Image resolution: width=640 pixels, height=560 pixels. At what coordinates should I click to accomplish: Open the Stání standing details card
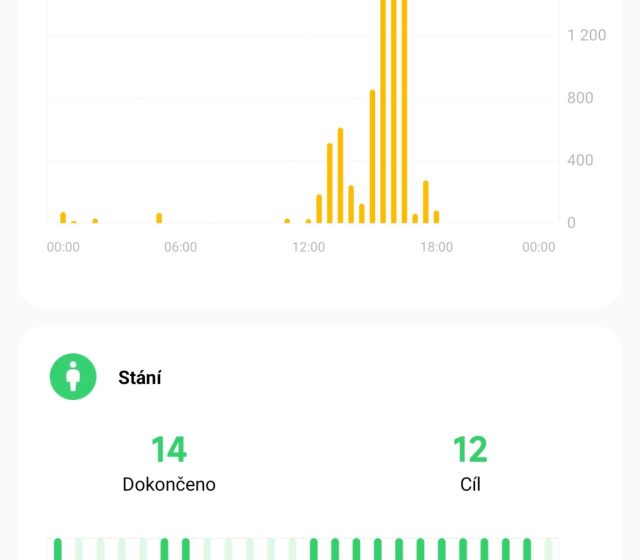click(x=140, y=378)
